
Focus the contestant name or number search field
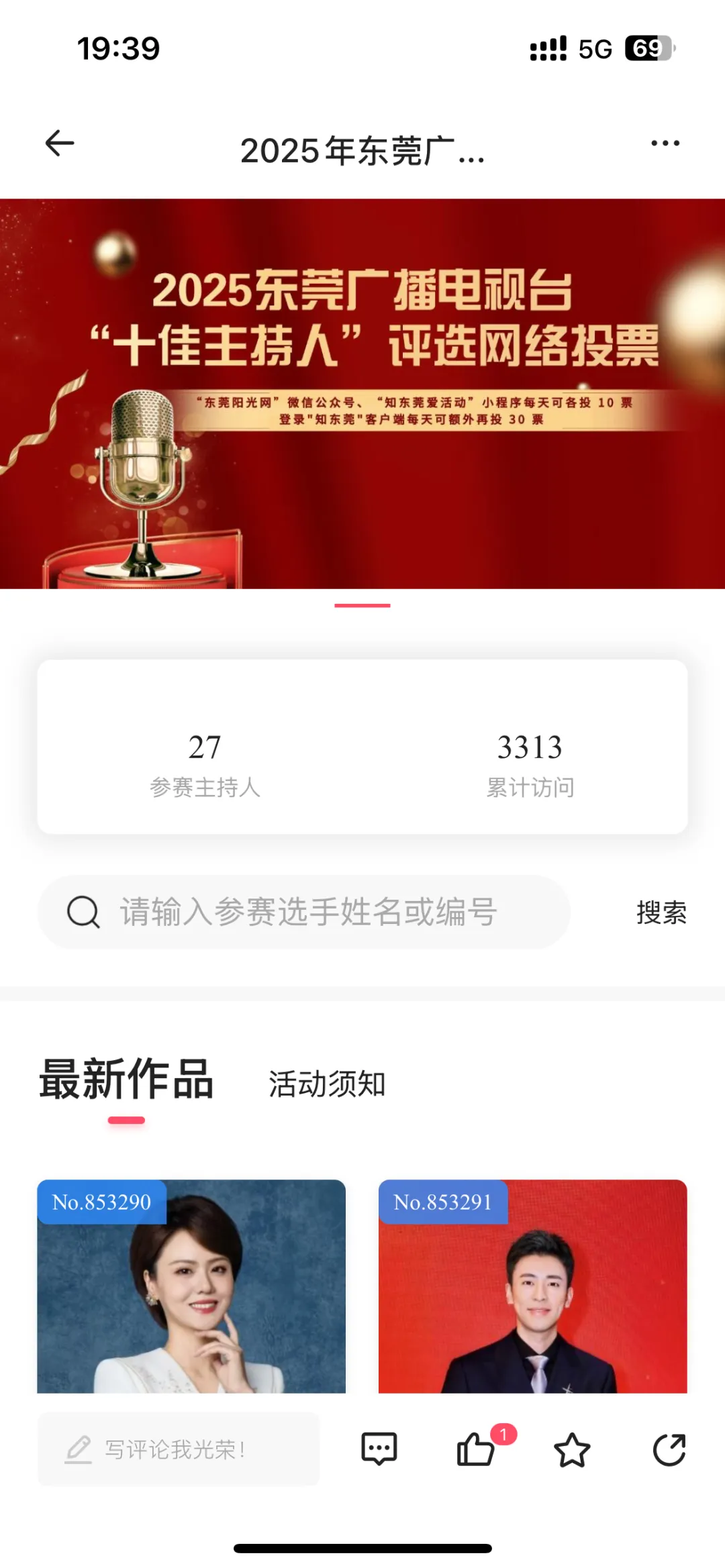point(304,912)
